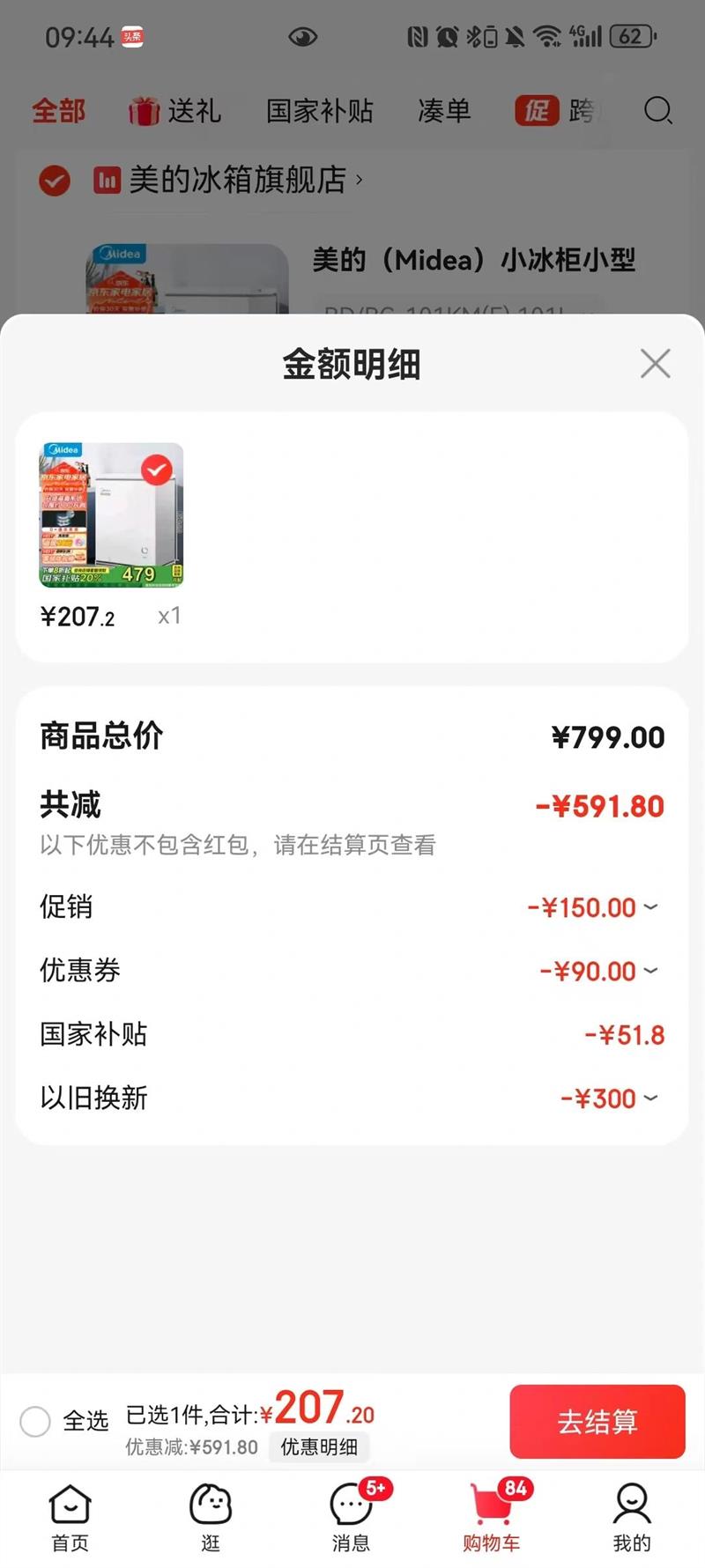Deselect the Midea freezer in the panel
The height and width of the screenshot is (1568, 705).
click(157, 470)
